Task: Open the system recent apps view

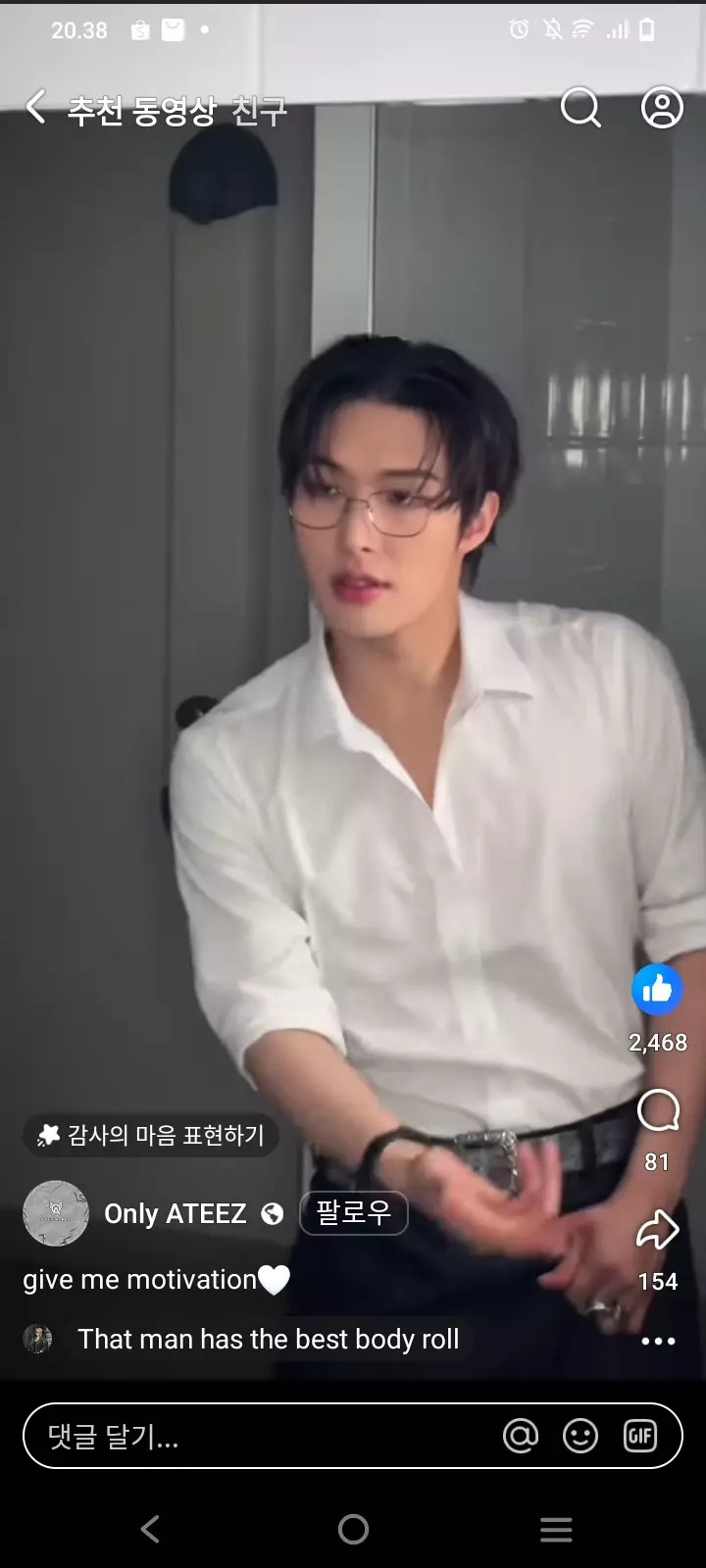Action: click(556, 1529)
